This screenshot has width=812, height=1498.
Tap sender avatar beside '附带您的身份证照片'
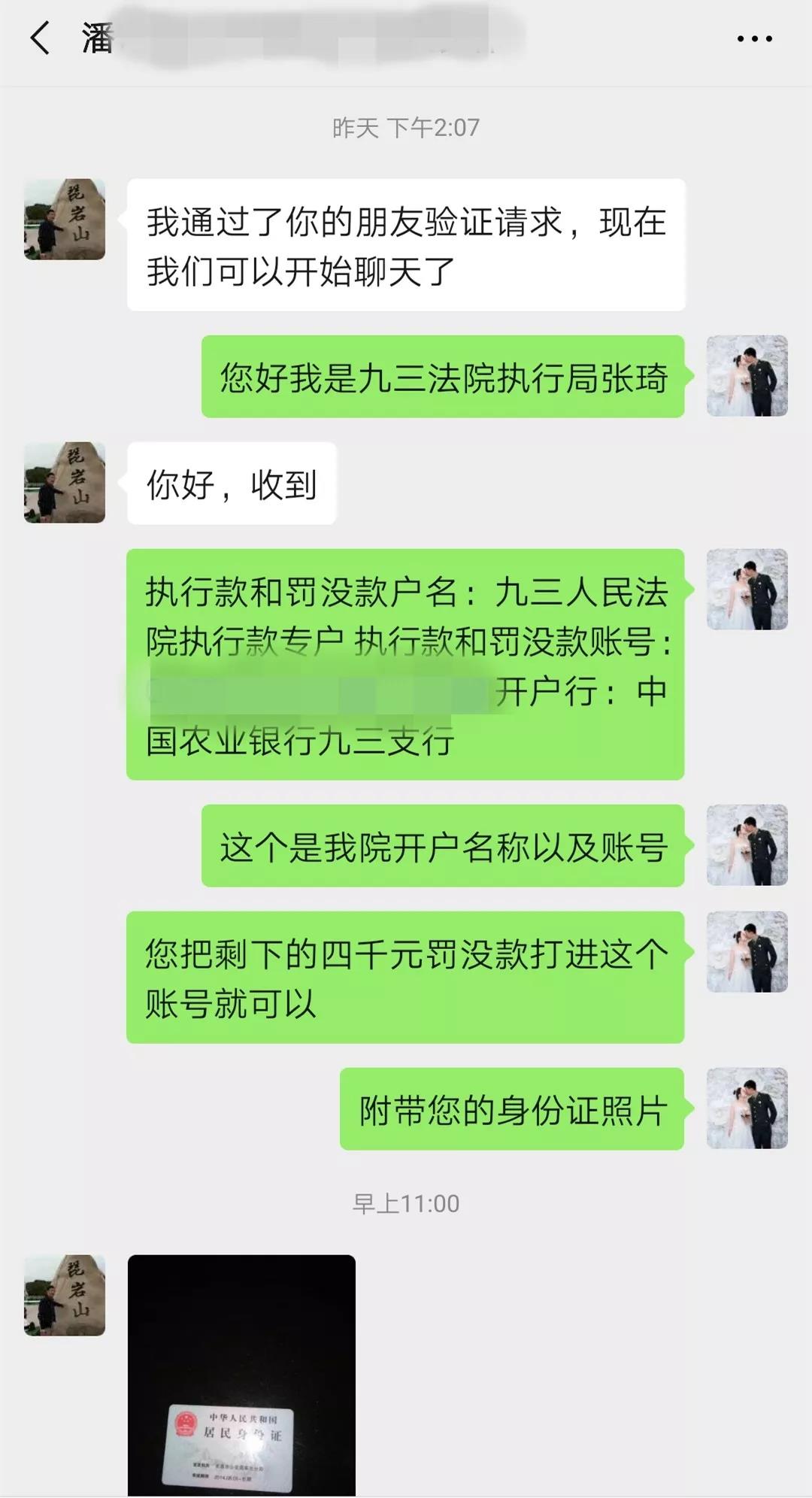(747, 1108)
